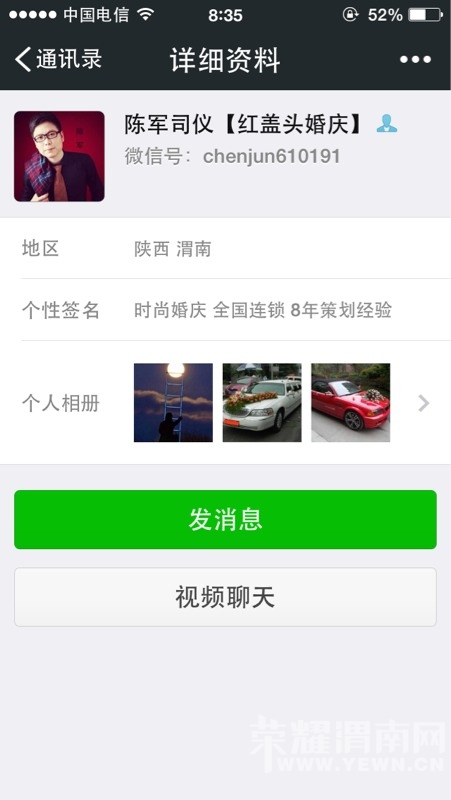The image size is (451, 800).
Task: Open the three-dot more options menu
Action: pos(415,60)
